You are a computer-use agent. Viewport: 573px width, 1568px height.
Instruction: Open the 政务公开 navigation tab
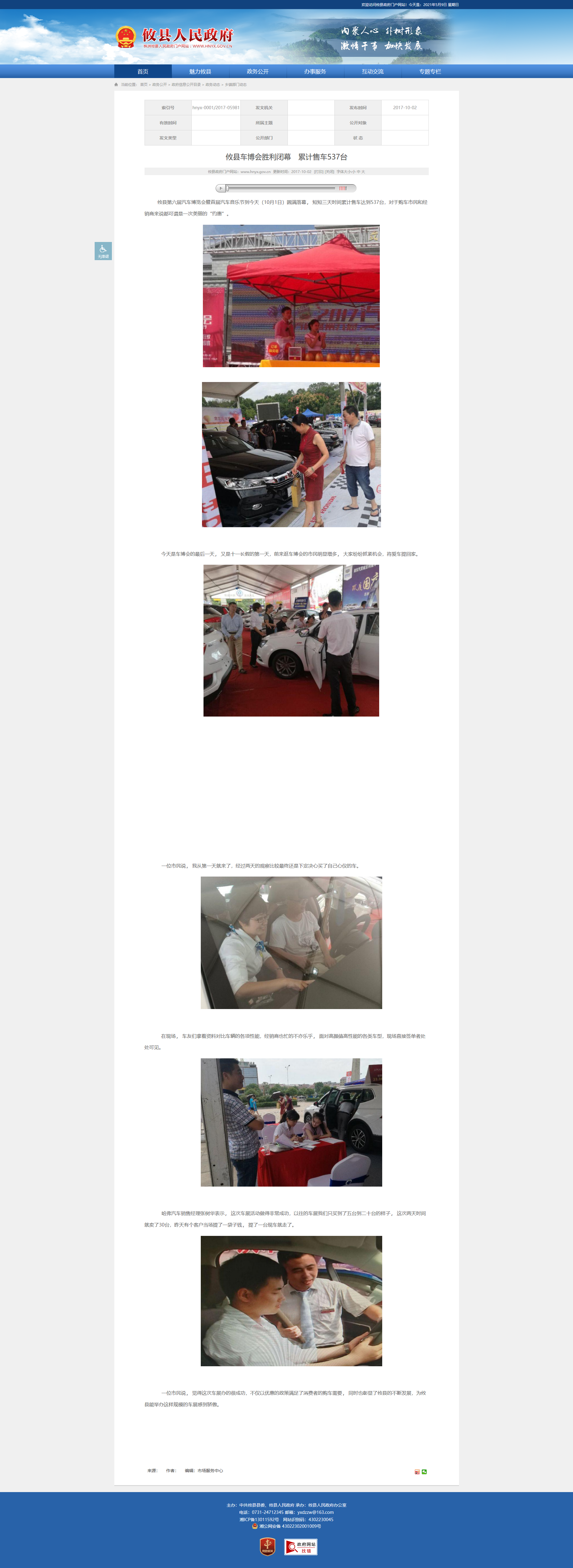tap(258, 71)
